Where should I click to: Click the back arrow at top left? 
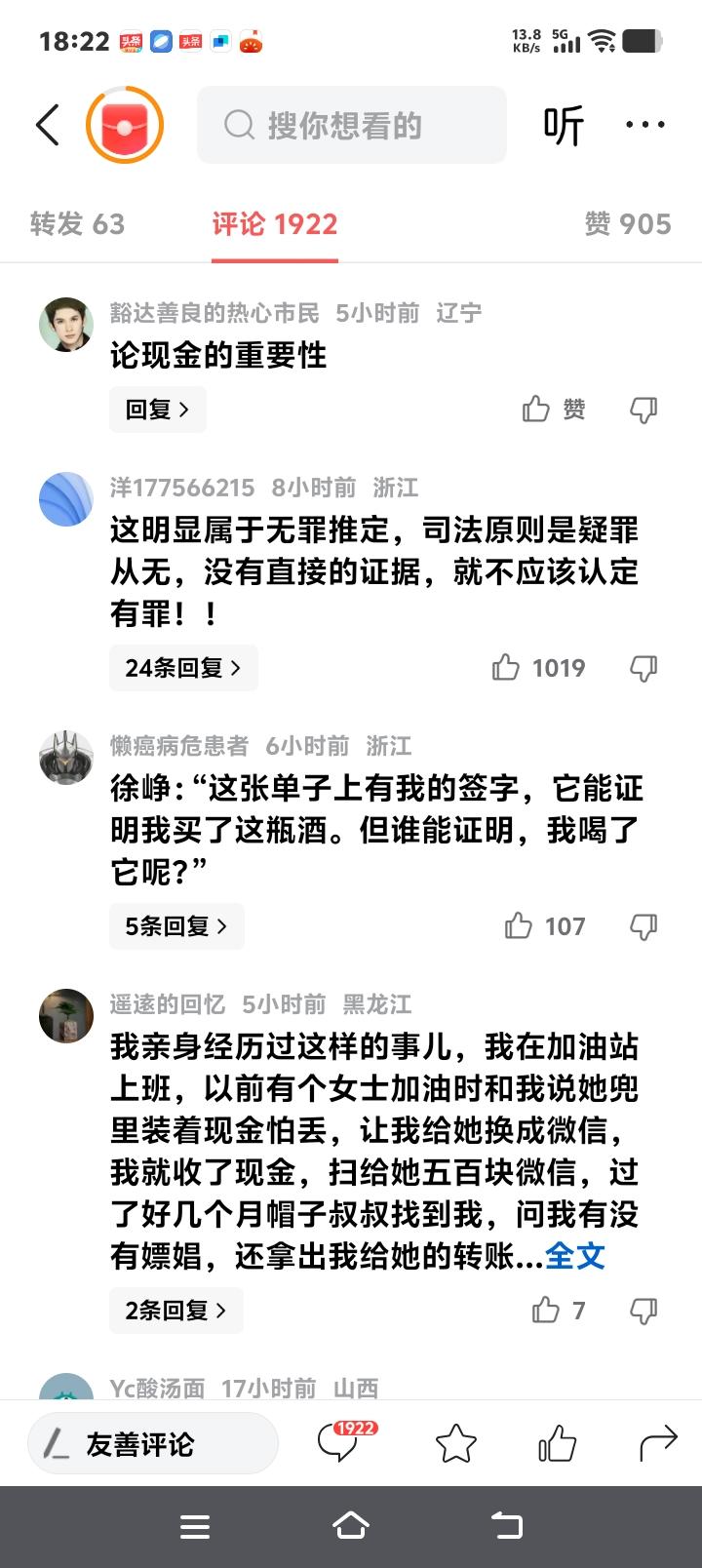(47, 125)
